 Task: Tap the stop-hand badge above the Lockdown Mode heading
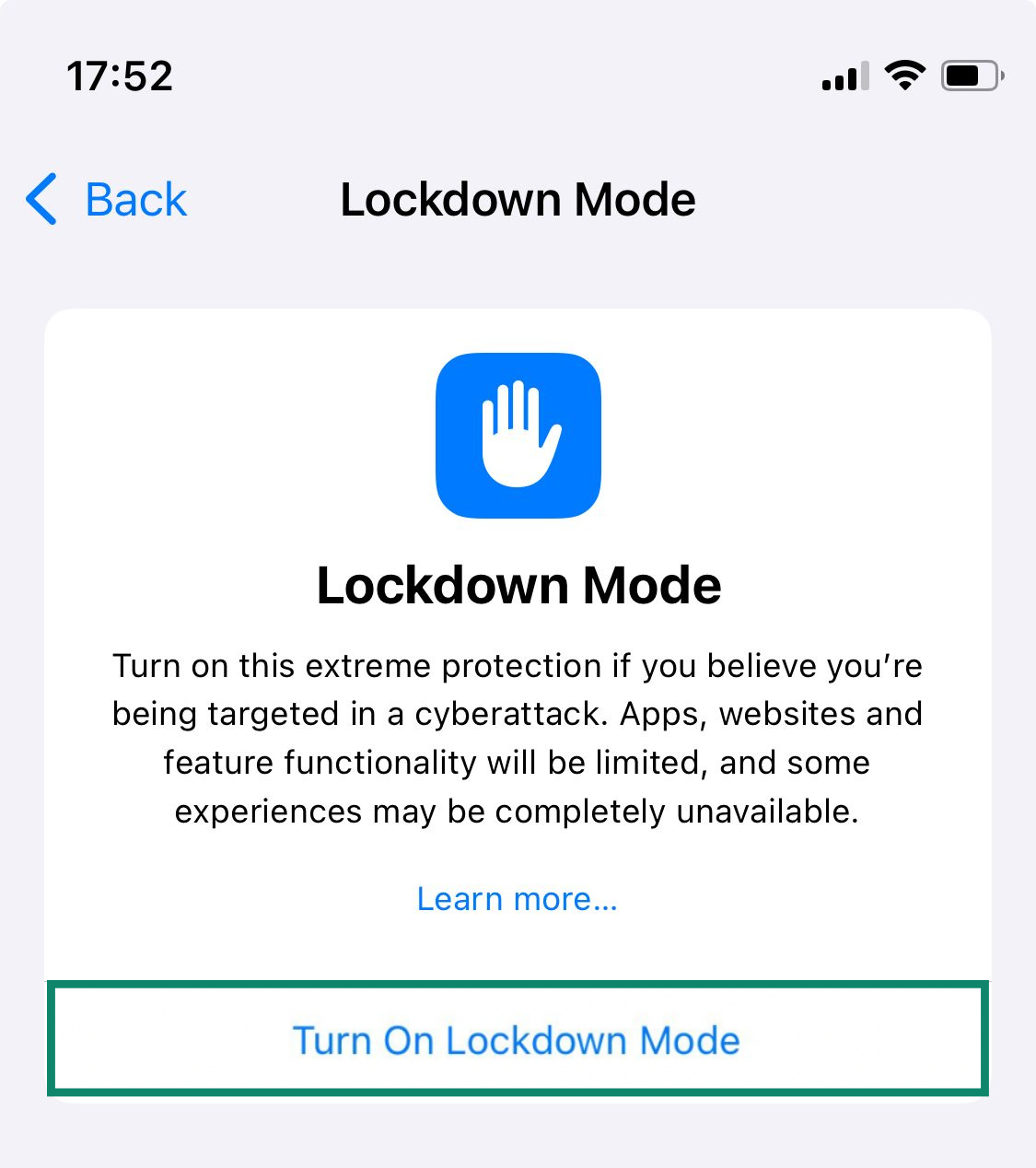[x=518, y=433]
